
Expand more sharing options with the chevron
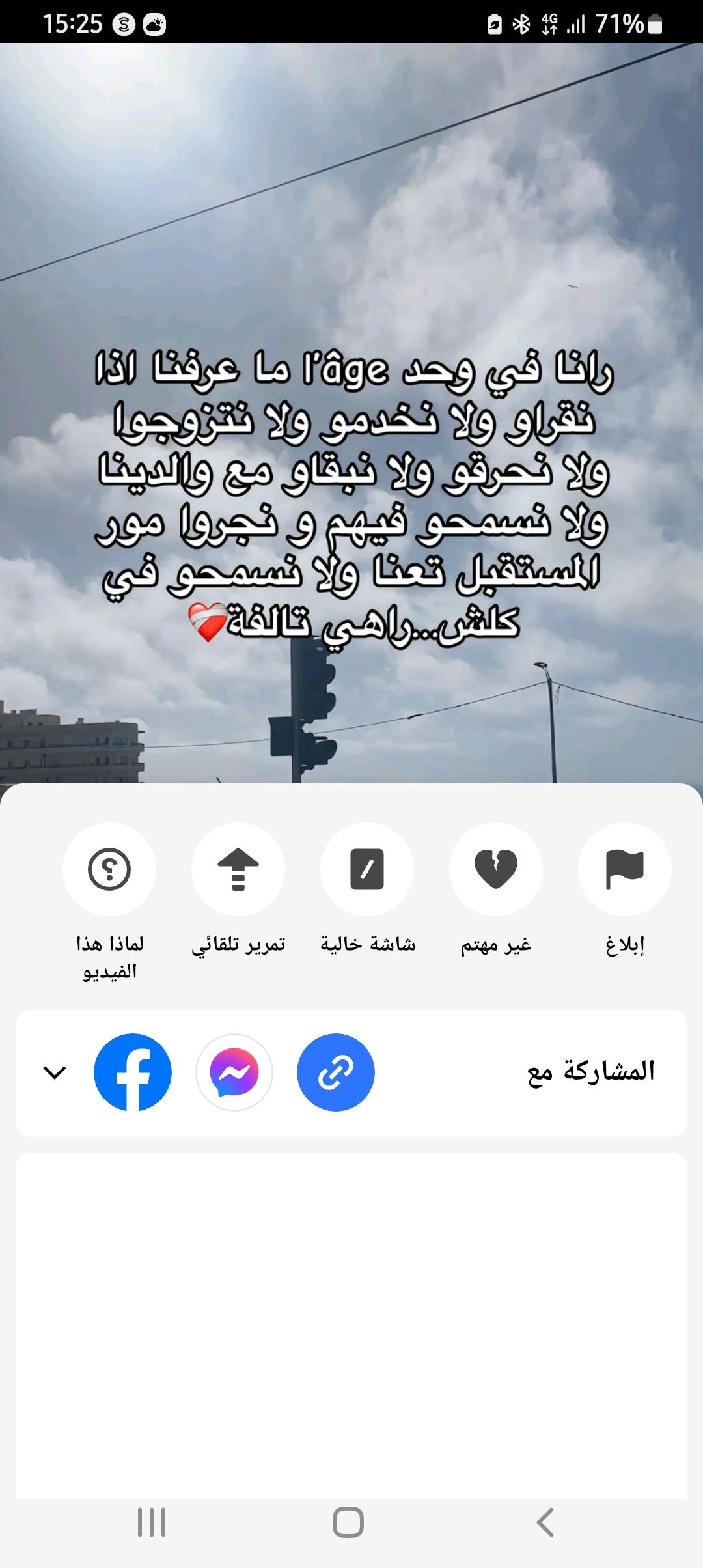(55, 1072)
